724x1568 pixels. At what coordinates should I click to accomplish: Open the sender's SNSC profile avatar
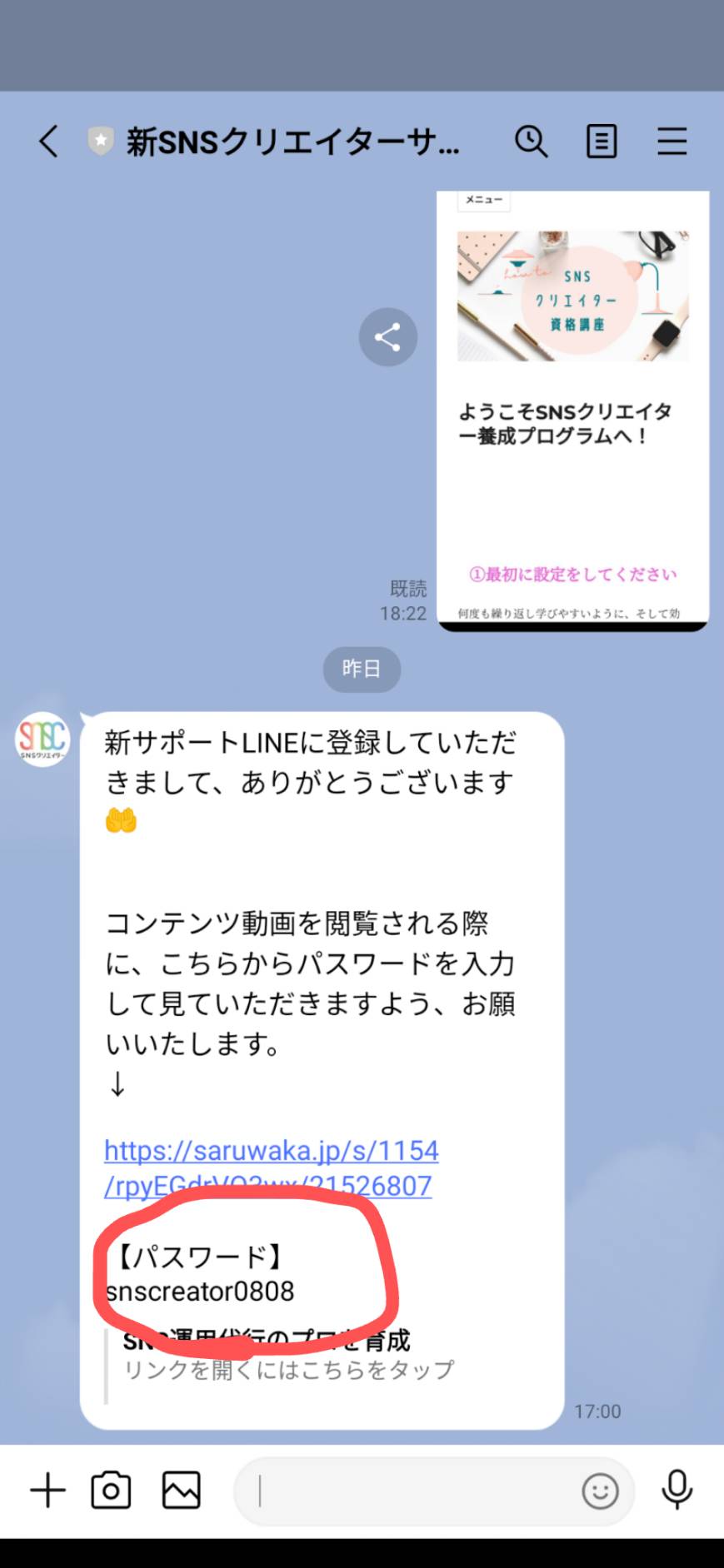[42, 739]
